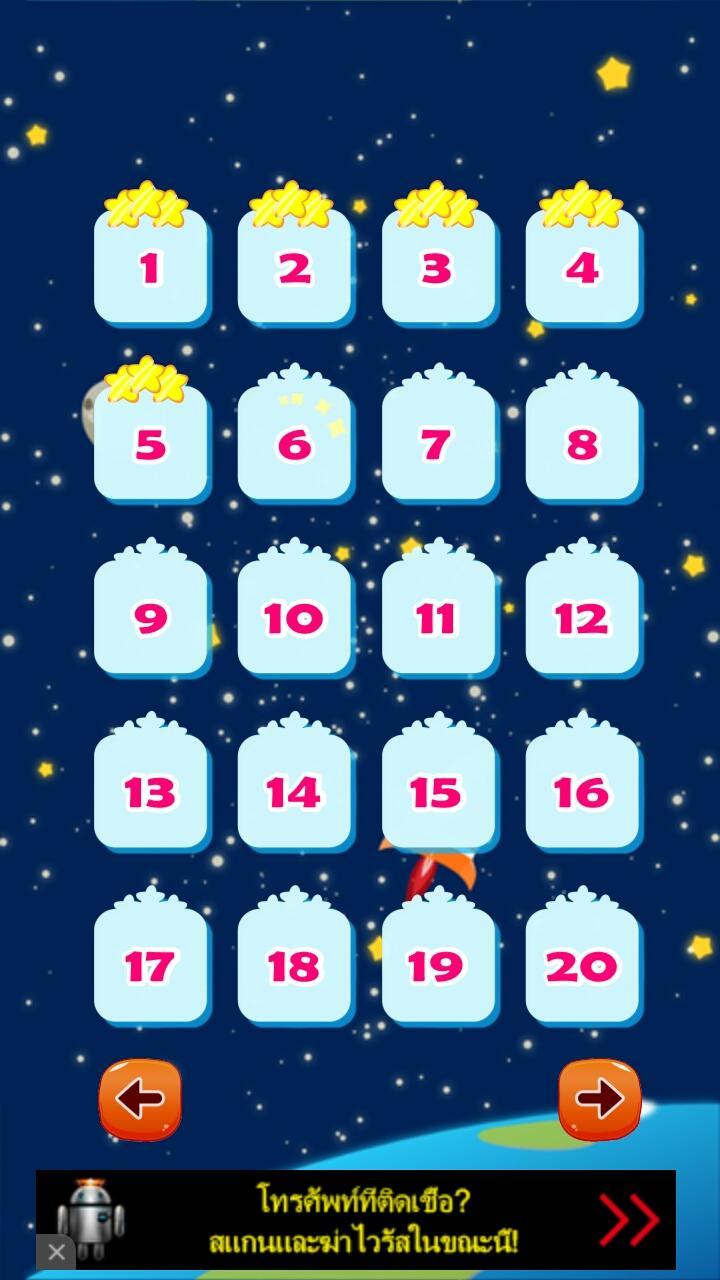Start level 3
The image size is (720, 1280).
pyautogui.click(x=438, y=268)
